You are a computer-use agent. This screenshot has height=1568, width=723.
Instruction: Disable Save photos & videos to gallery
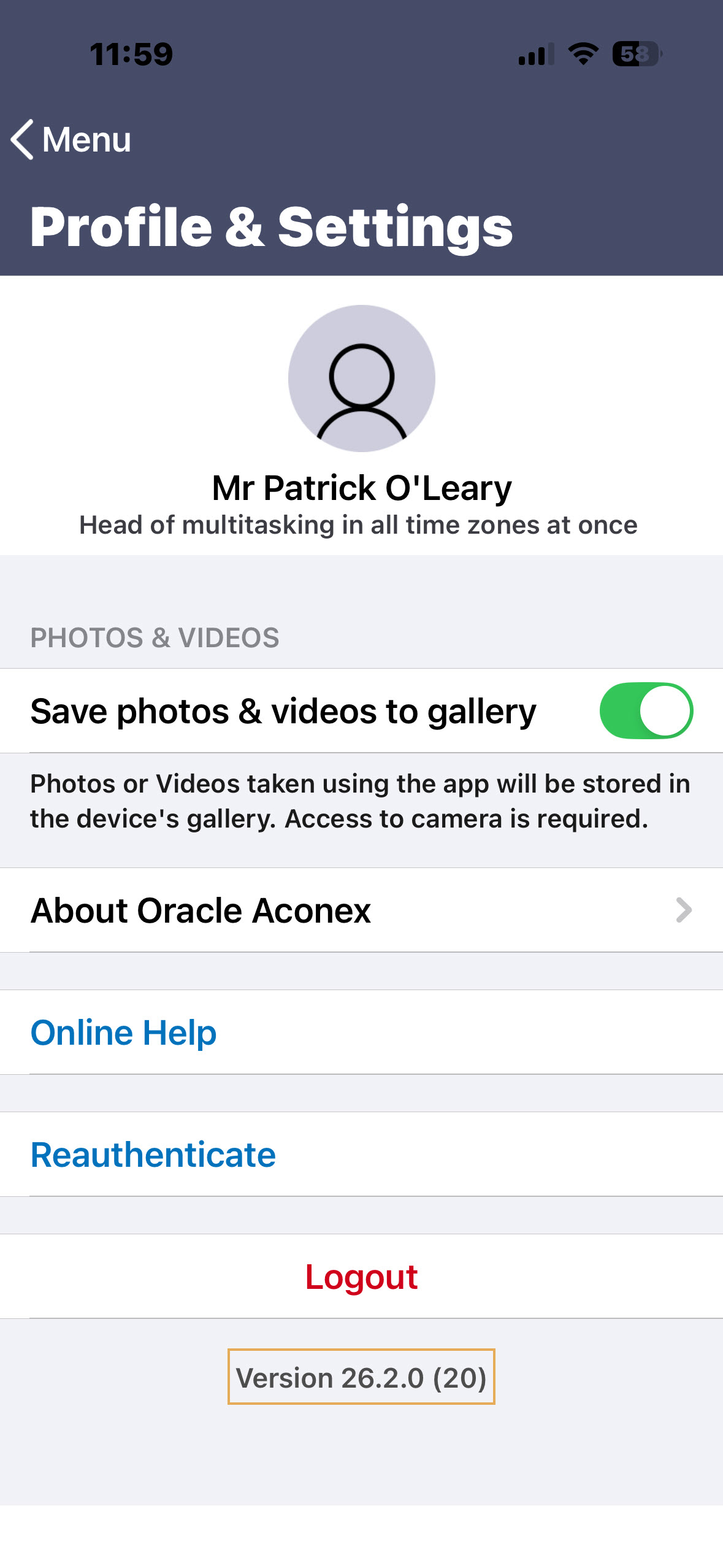pyautogui.click(x=646, y=710)
